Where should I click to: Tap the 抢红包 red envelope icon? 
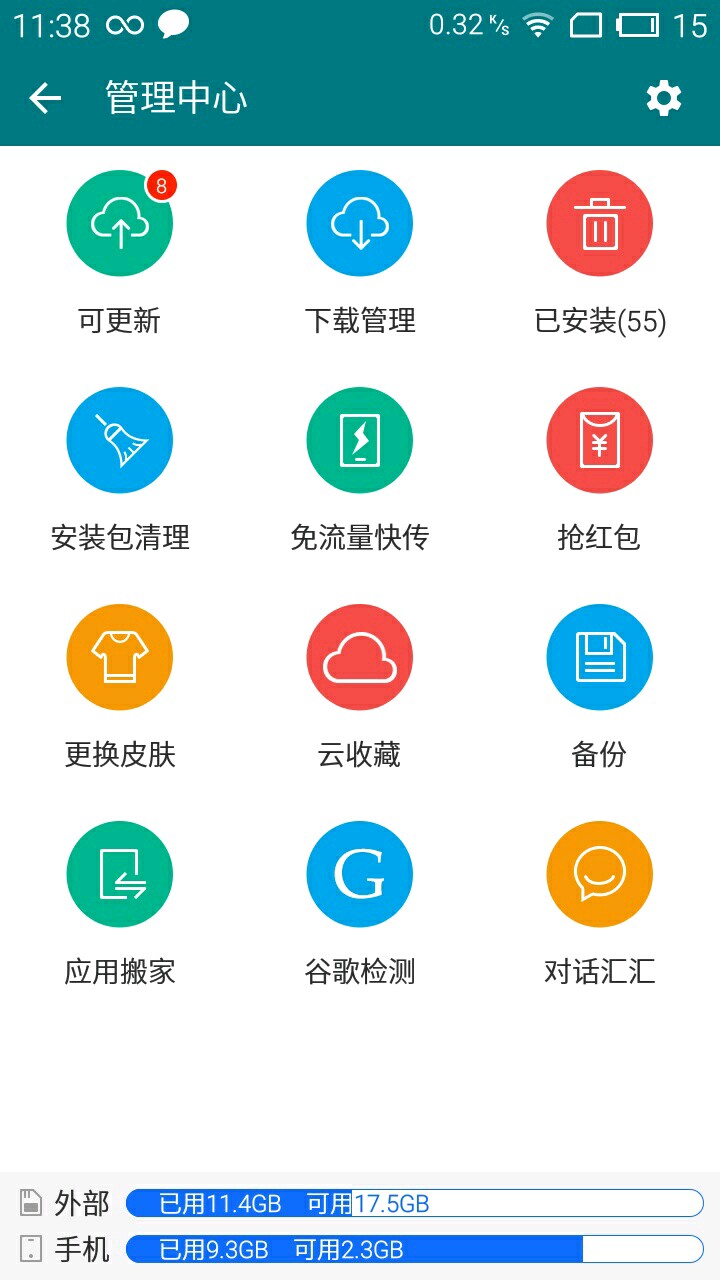600,441
